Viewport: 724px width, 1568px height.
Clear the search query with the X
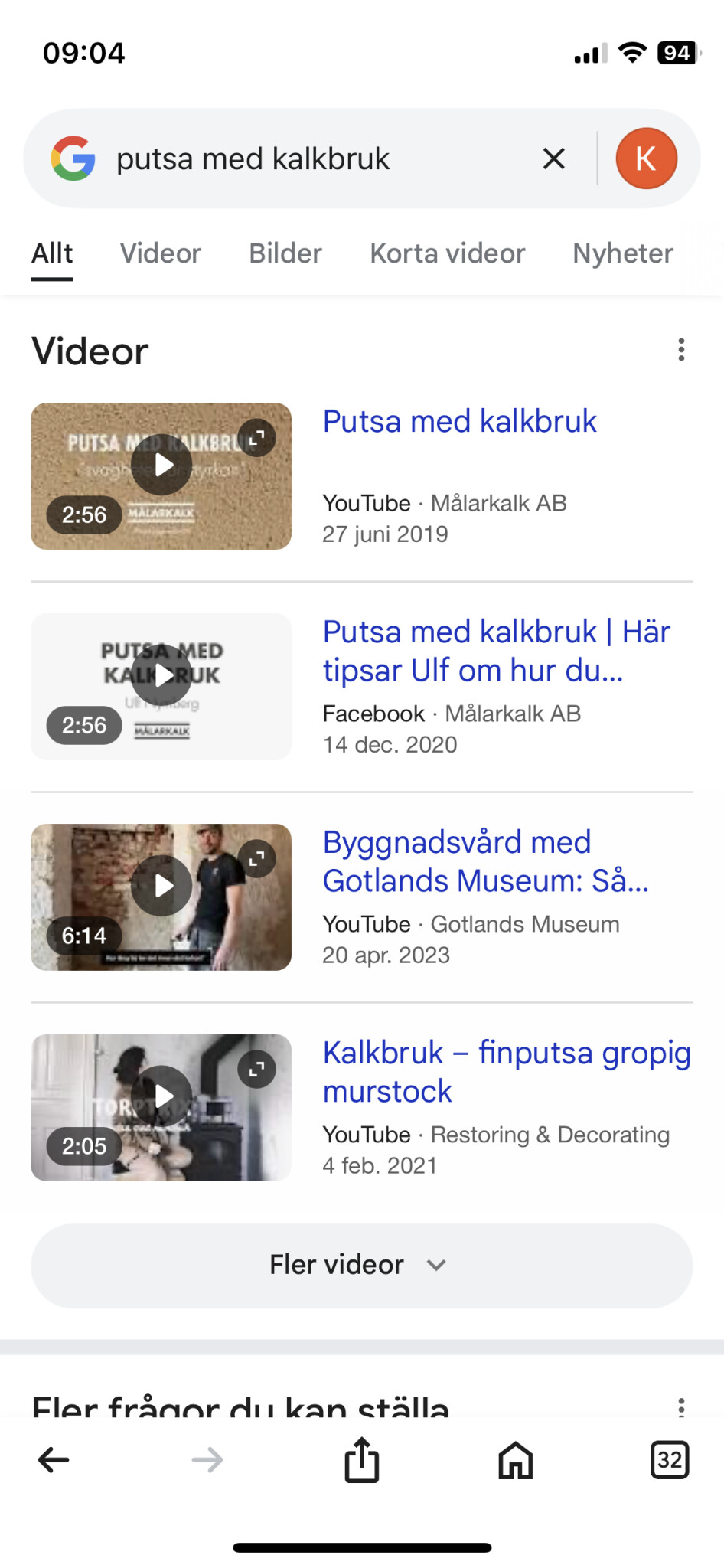click(x=553, y=158)
